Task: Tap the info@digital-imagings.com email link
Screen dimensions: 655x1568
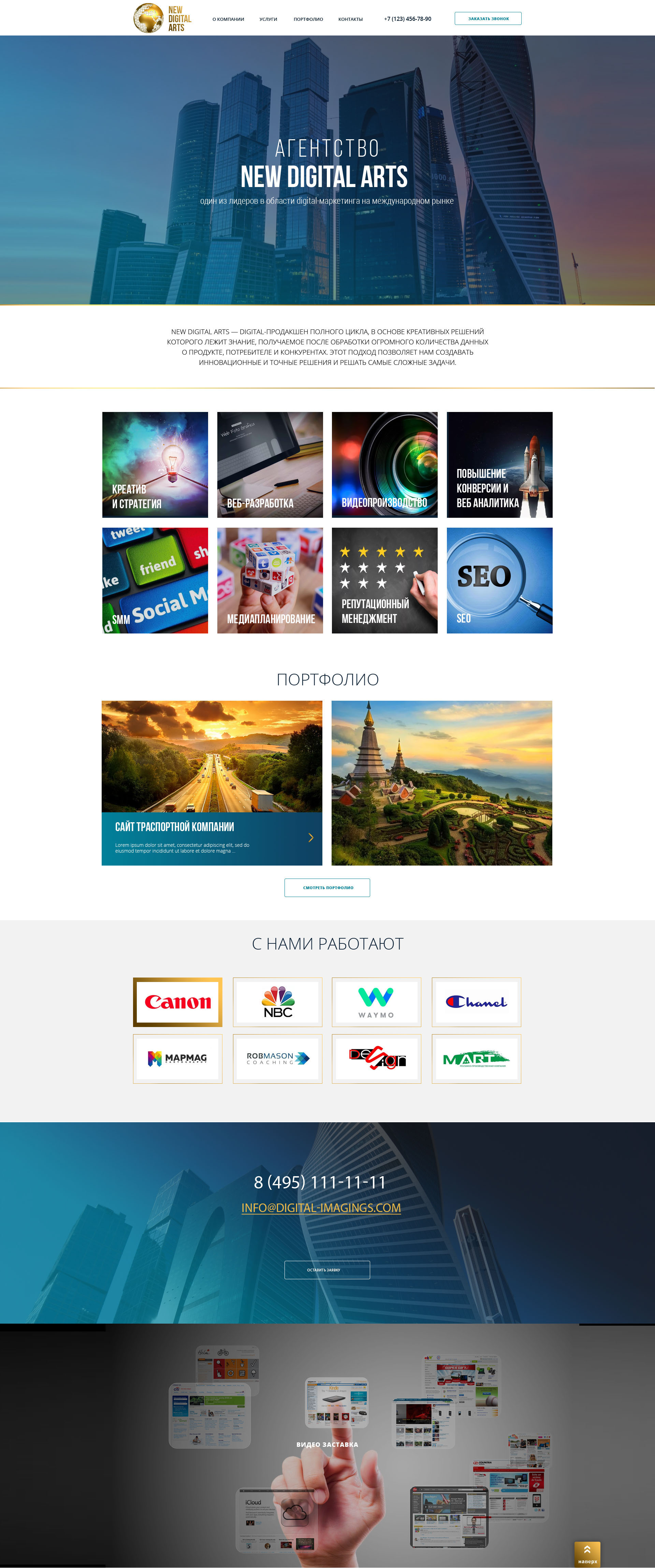Action: pyautogui.click(x=321, y=1208)
